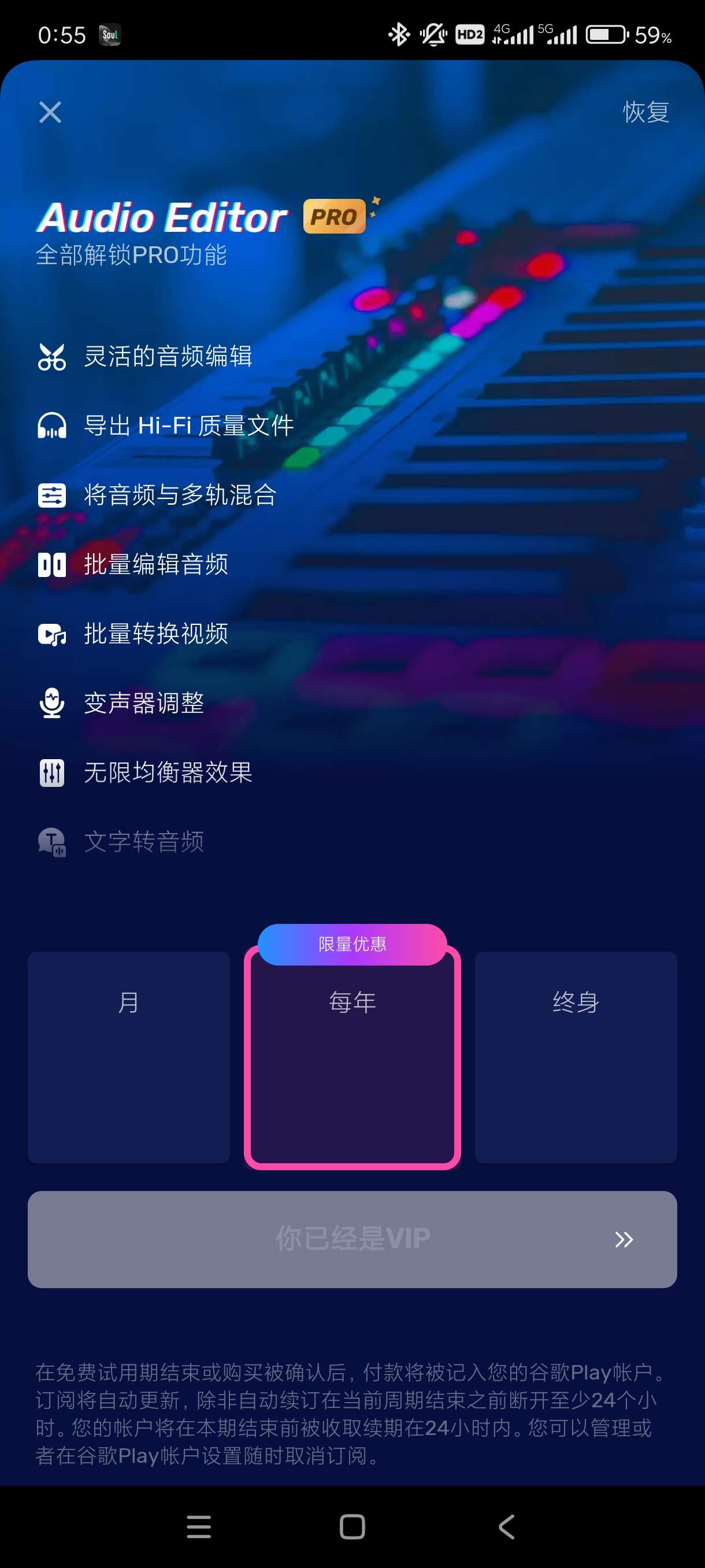
Task: Tap 恢复 to restore purchases
Action: [x=645, y=112]
